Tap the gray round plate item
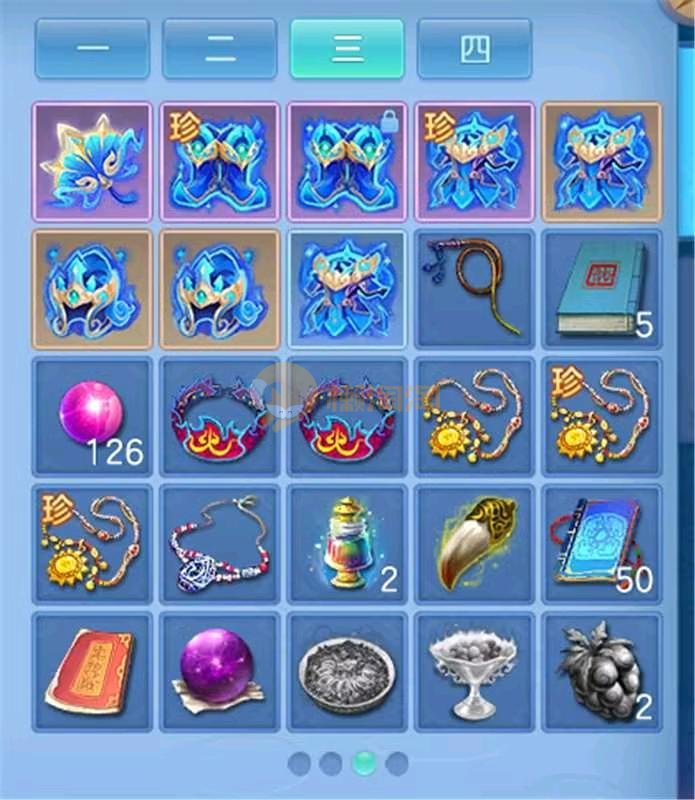The width and height of the screenshot is (695, 800). click(347, 671)
